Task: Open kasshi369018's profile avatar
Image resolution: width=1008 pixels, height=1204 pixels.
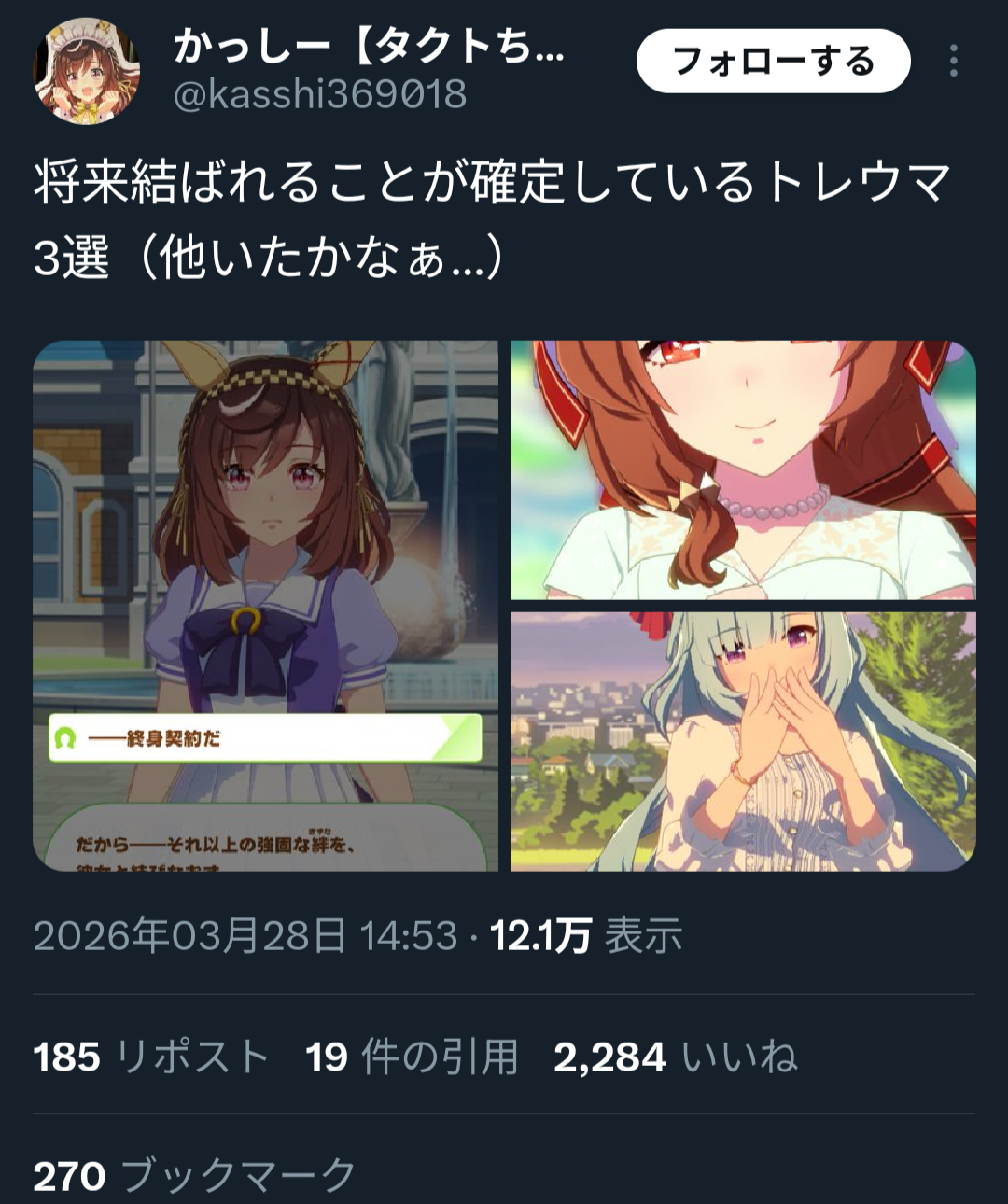Action: (87, 72)
